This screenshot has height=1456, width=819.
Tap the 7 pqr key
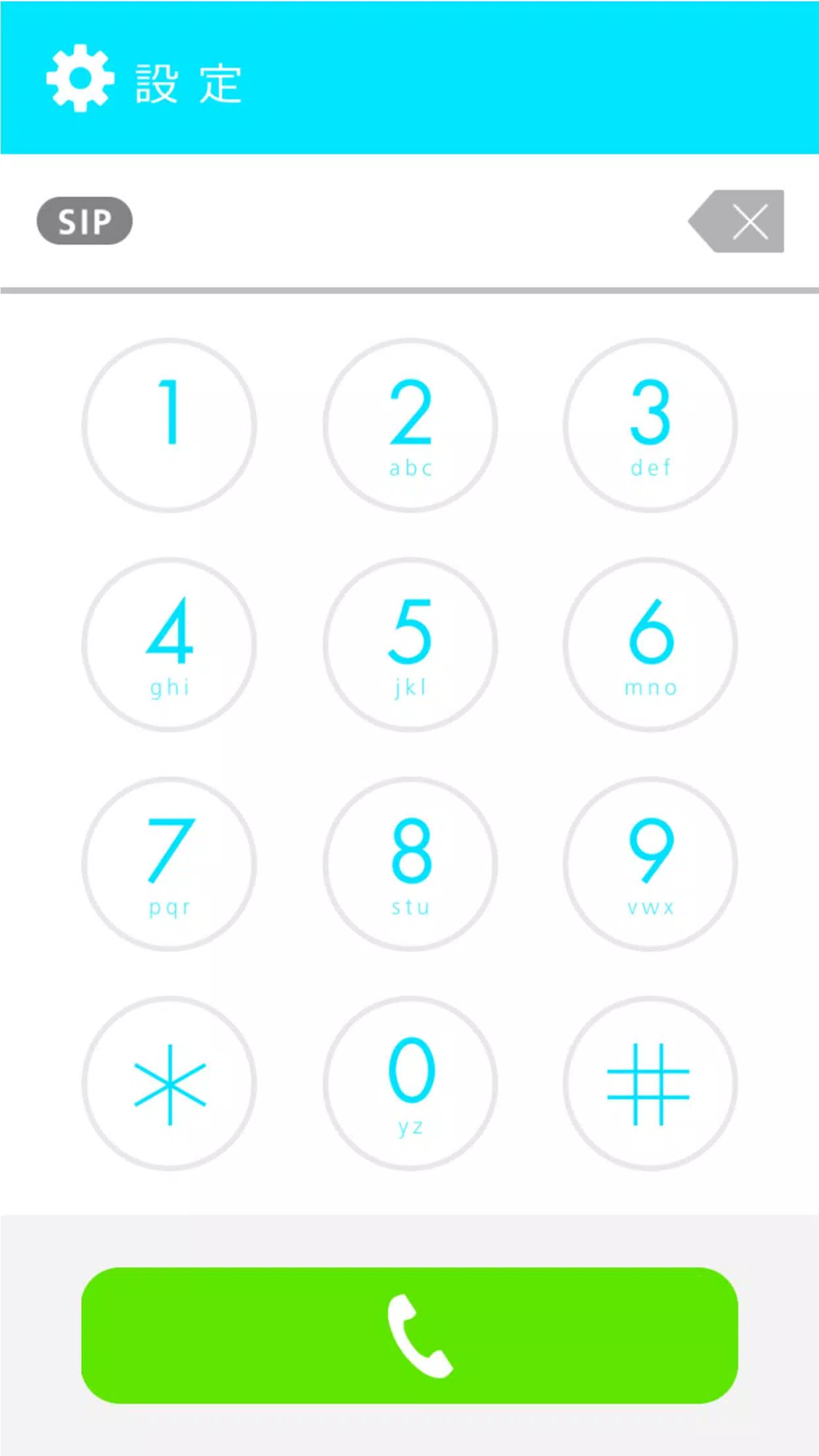[x=169, y=864]
